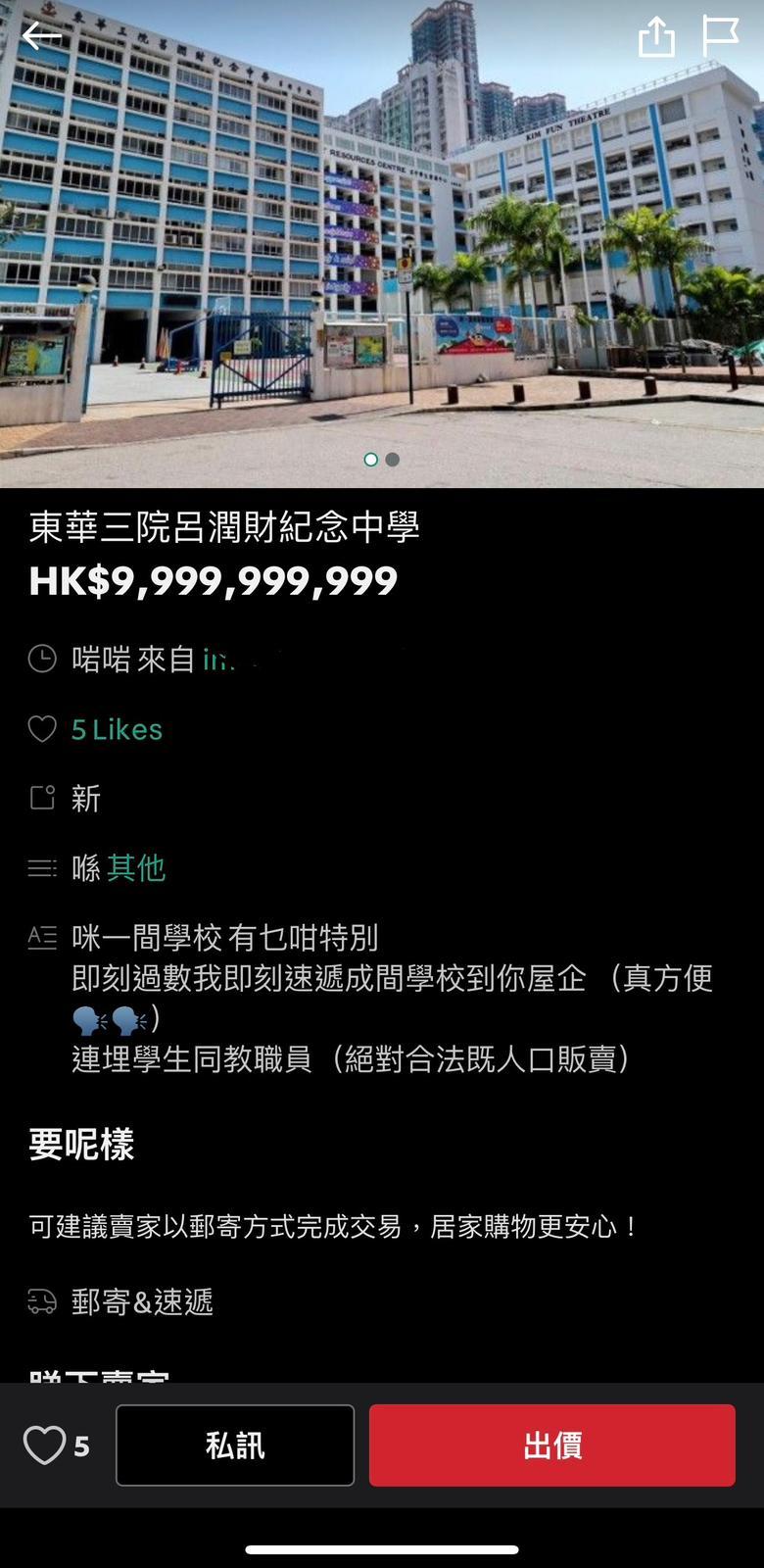This screenshot has width=764, height=1568.
Task: Open the 其他 category link
Action: click(x=136, y=867)
